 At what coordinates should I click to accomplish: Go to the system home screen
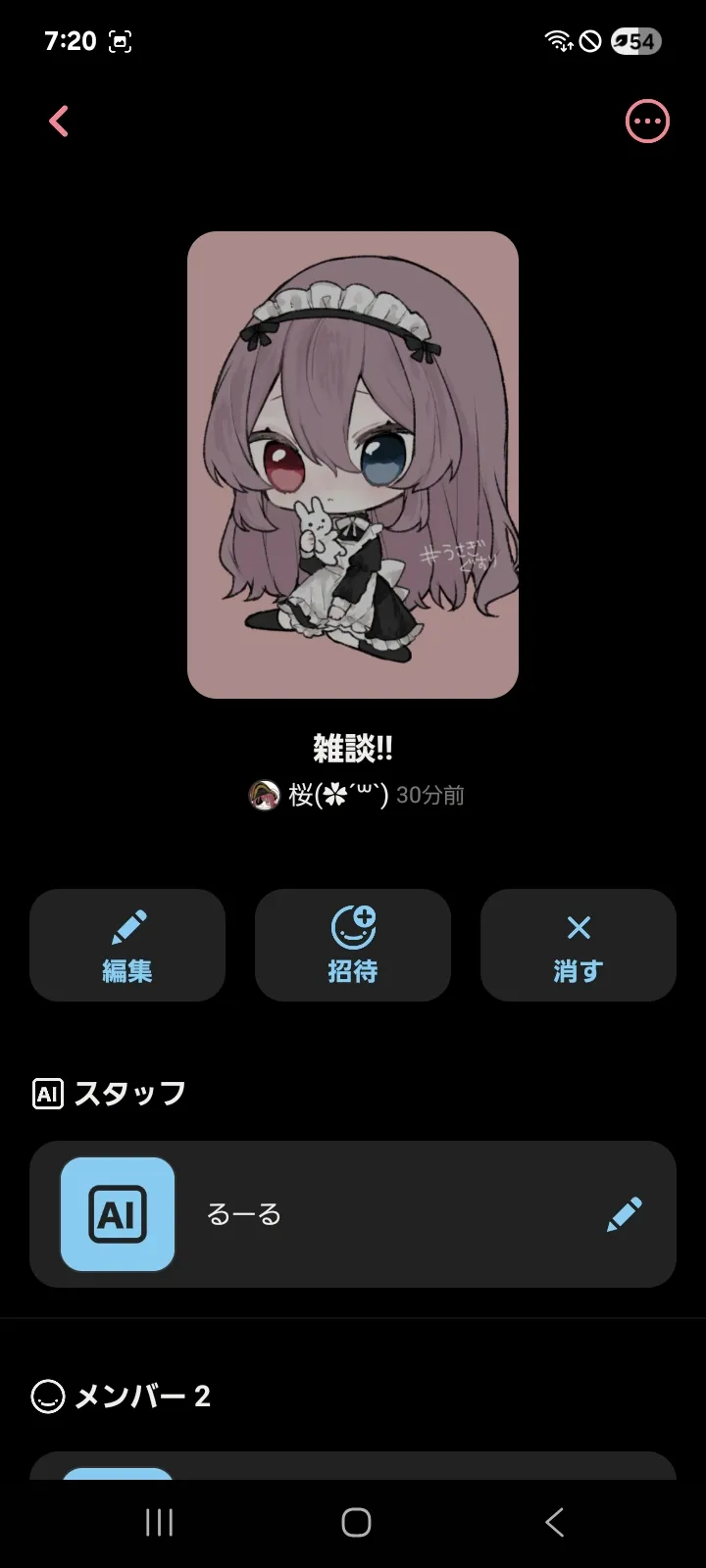point(356,1522)
